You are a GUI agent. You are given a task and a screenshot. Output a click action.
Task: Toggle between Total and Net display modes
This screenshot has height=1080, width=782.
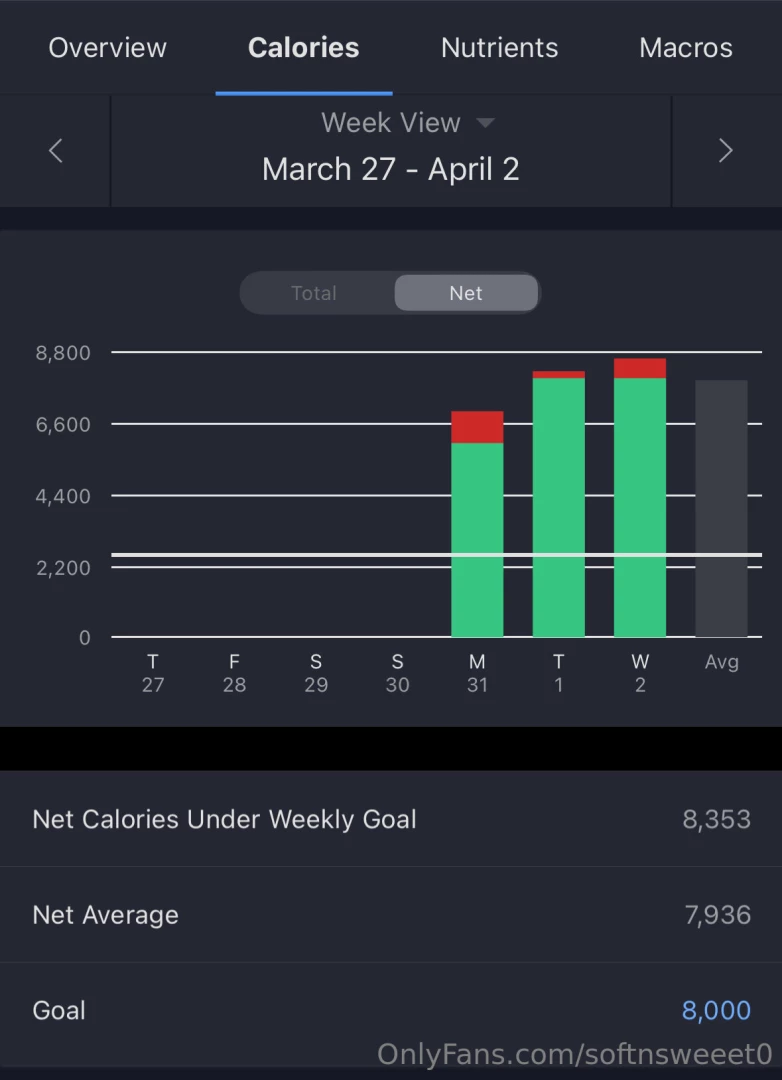[389, 292]
